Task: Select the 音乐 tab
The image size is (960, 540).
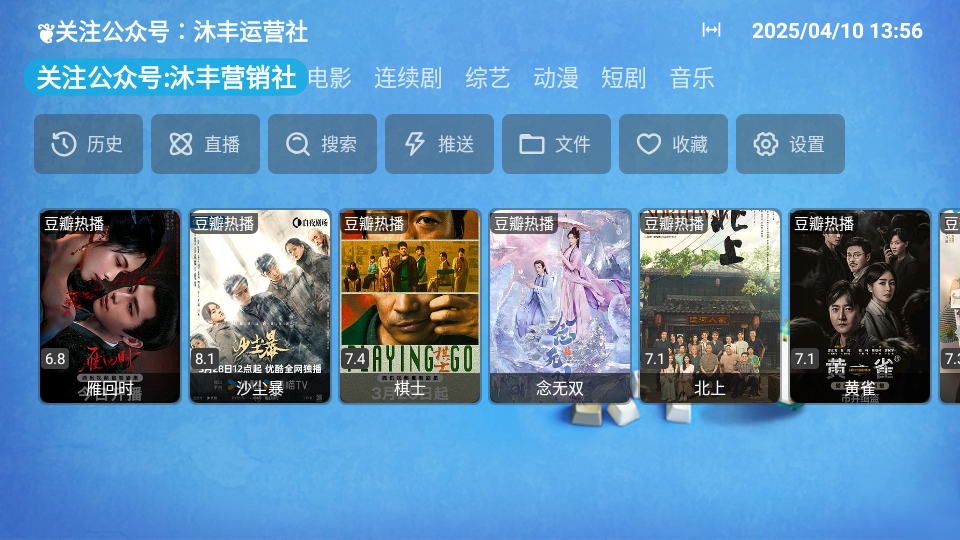Action: click(x=692, y=78)
